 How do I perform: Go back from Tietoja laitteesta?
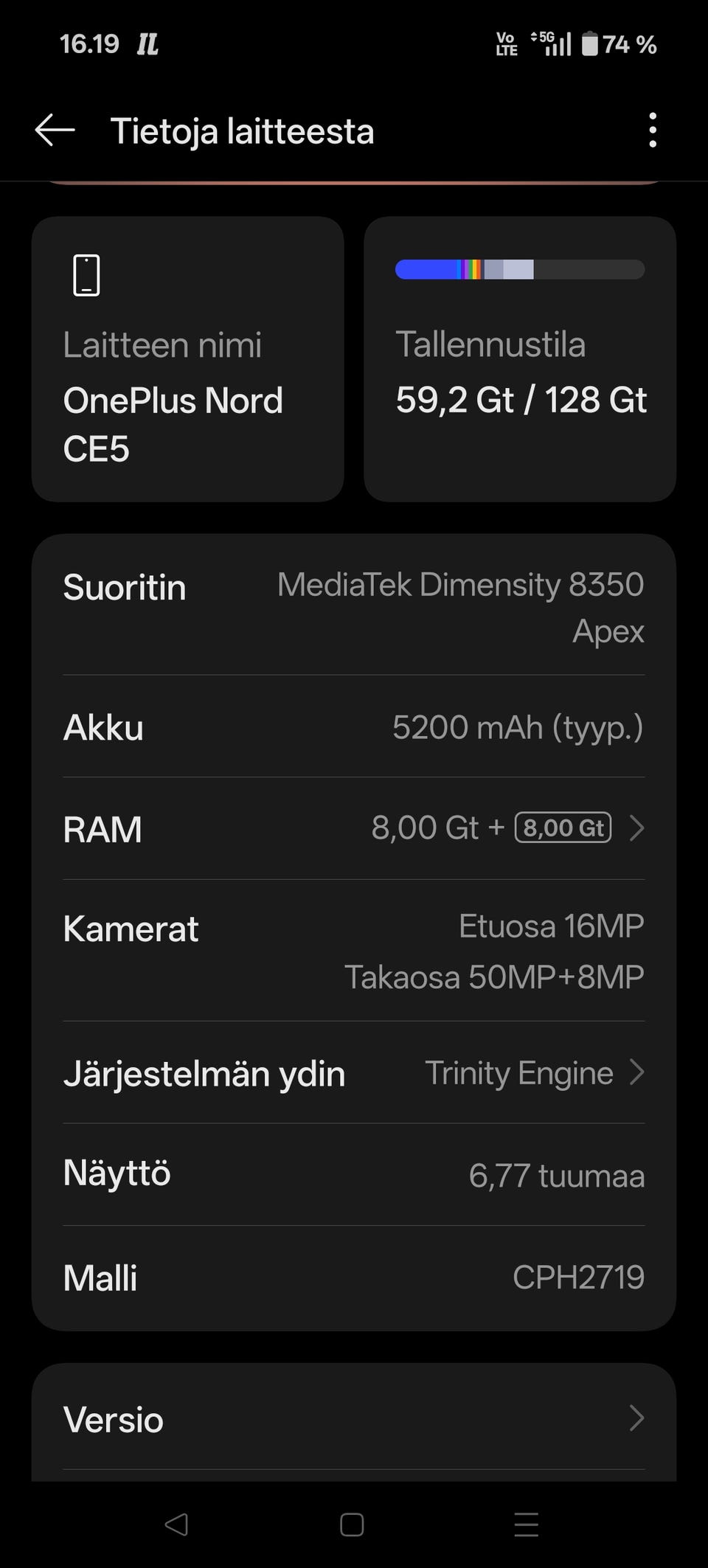point(55,131)
